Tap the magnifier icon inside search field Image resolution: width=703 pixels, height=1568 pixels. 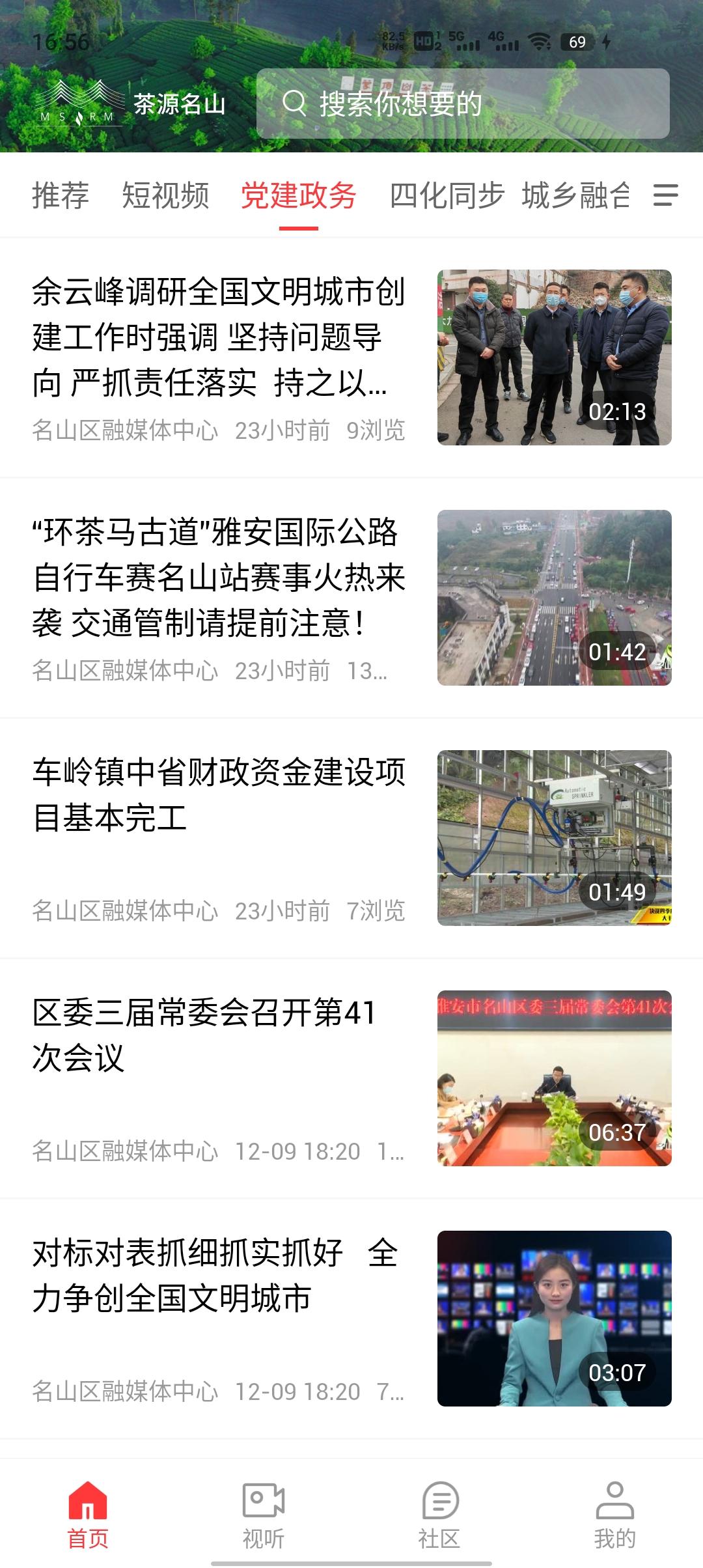click(296, 104)
